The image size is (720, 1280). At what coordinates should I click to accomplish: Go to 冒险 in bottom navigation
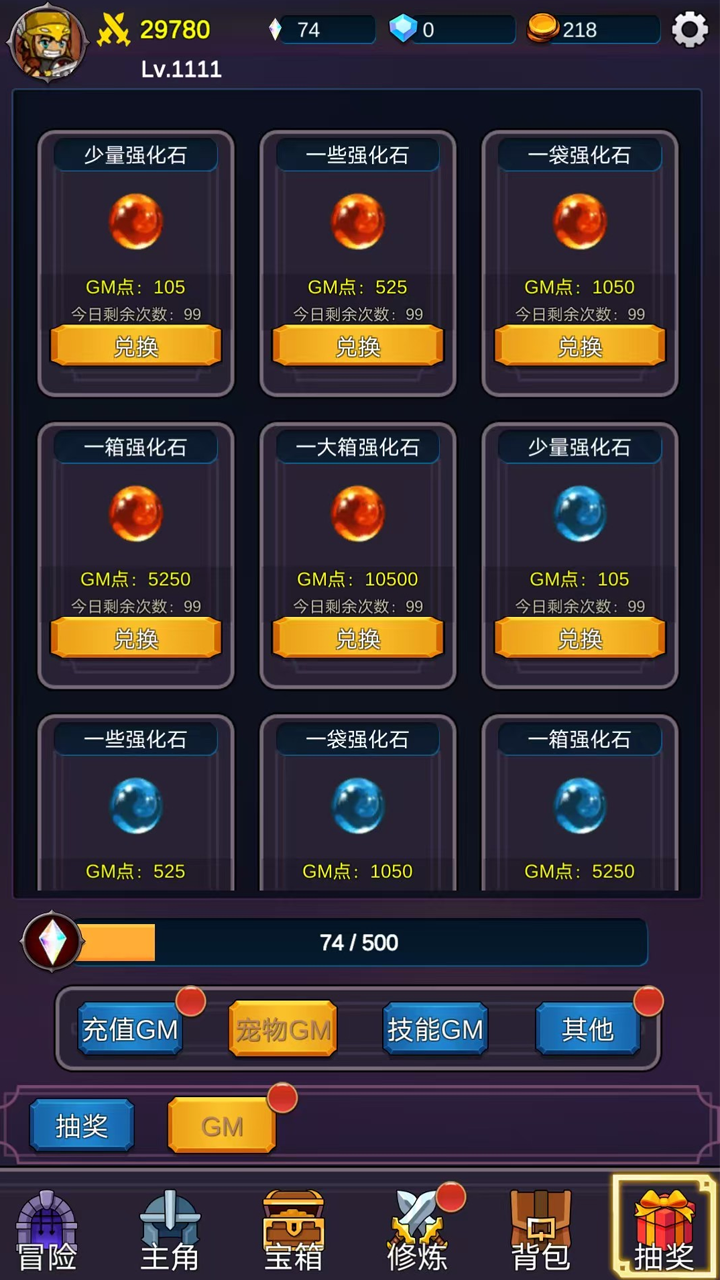point(47,1232)
